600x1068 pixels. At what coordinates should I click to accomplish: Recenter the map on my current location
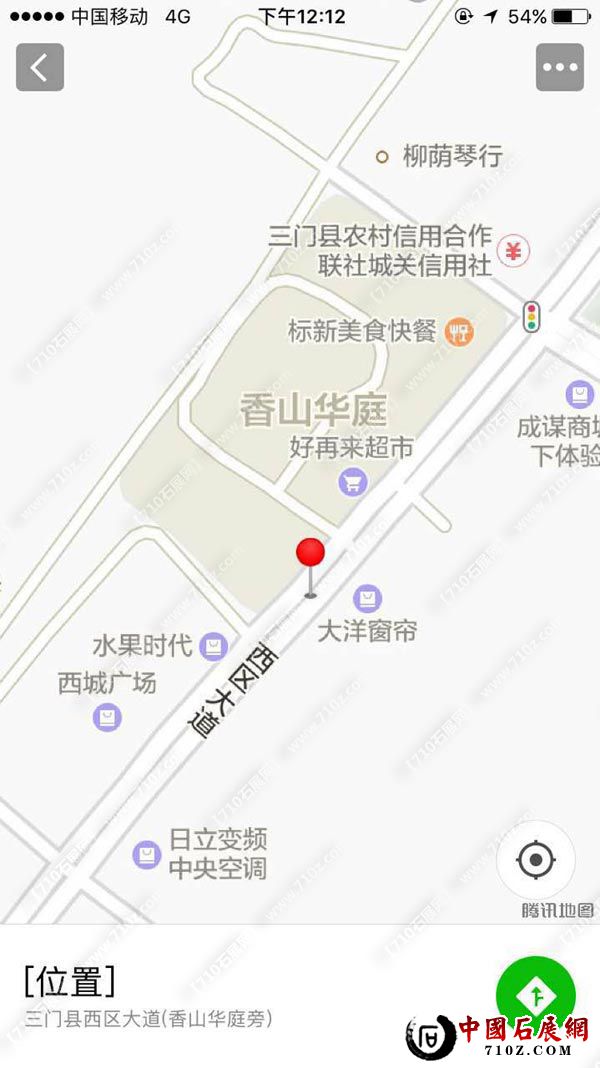[x=535, y=859]
